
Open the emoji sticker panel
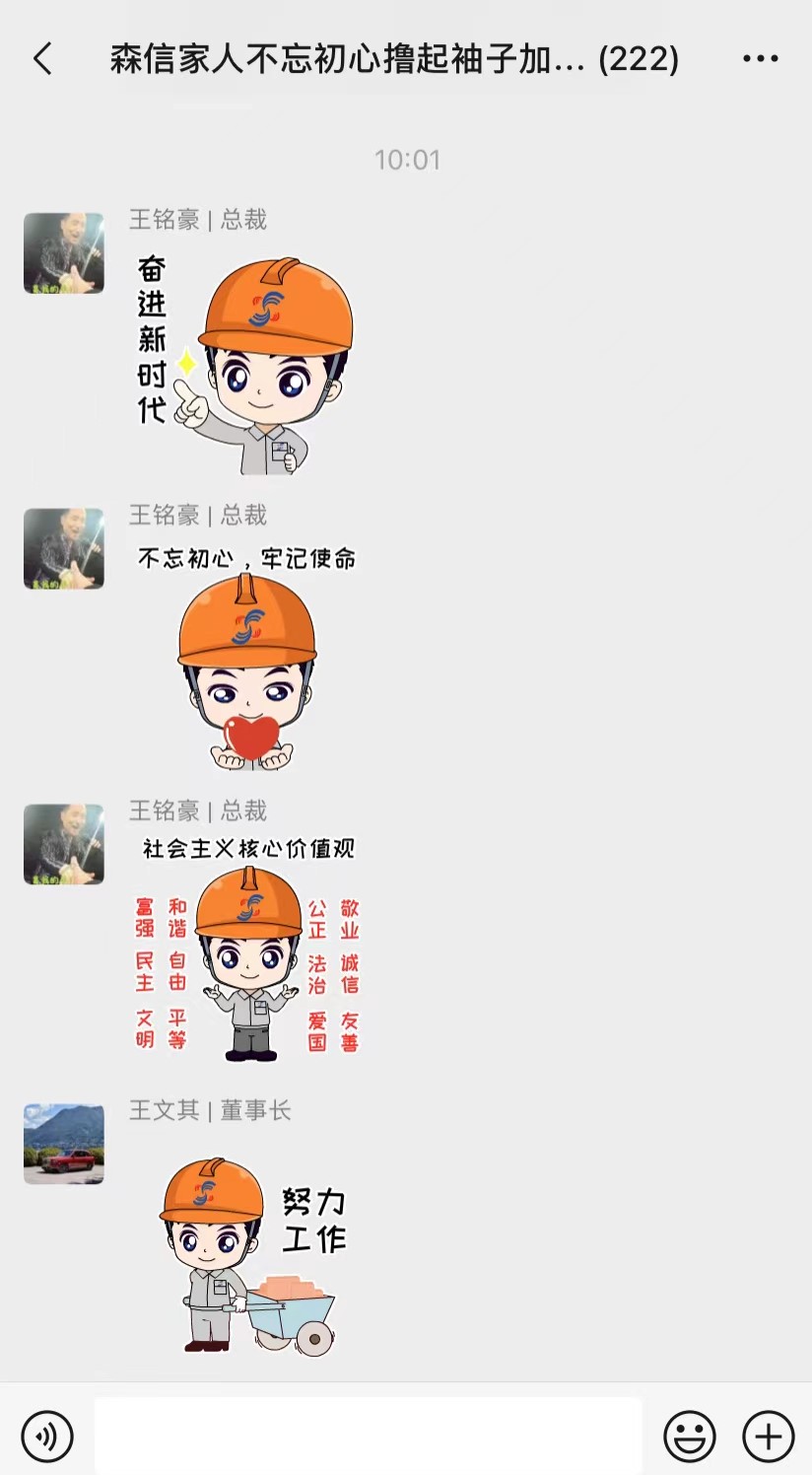689,1437
